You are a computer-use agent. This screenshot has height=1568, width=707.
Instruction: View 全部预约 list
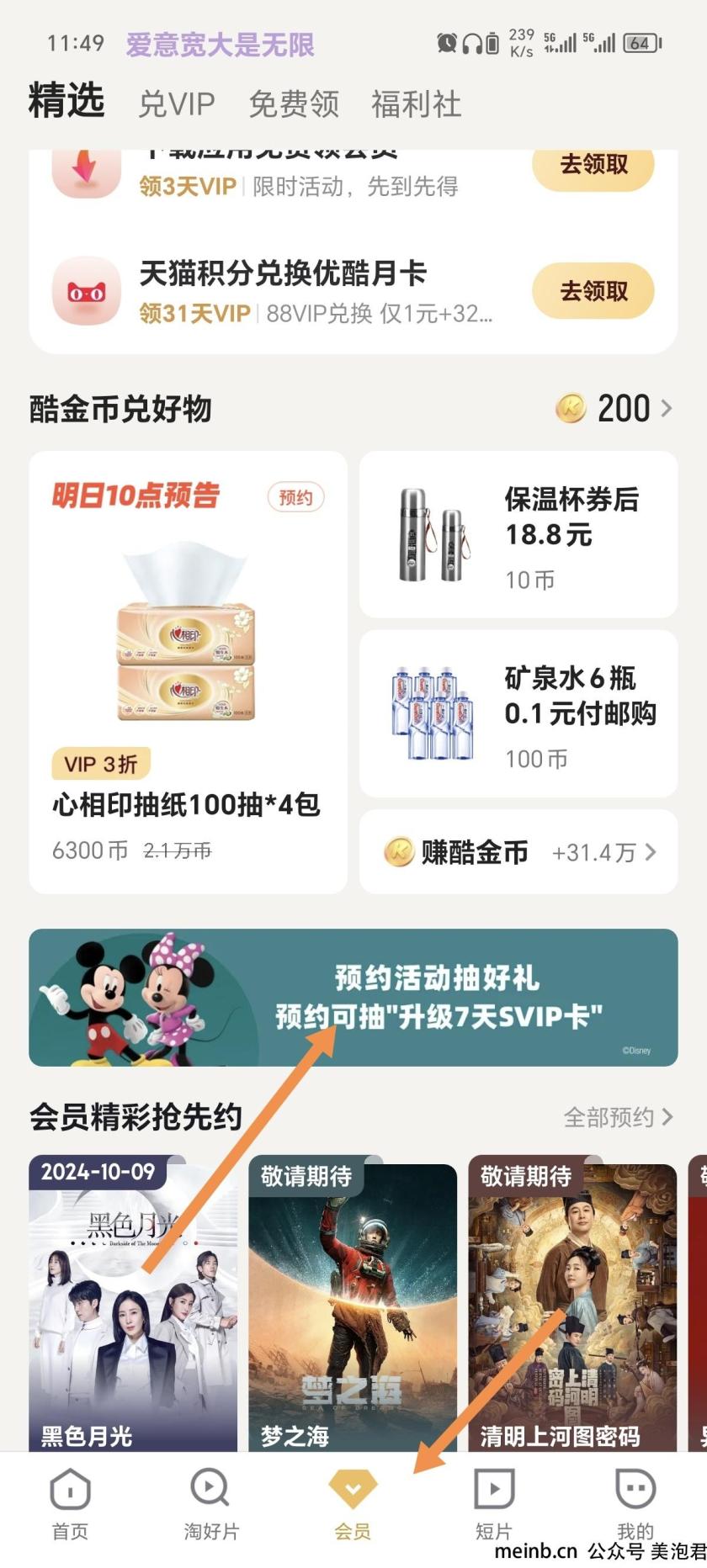(617, 1117)
